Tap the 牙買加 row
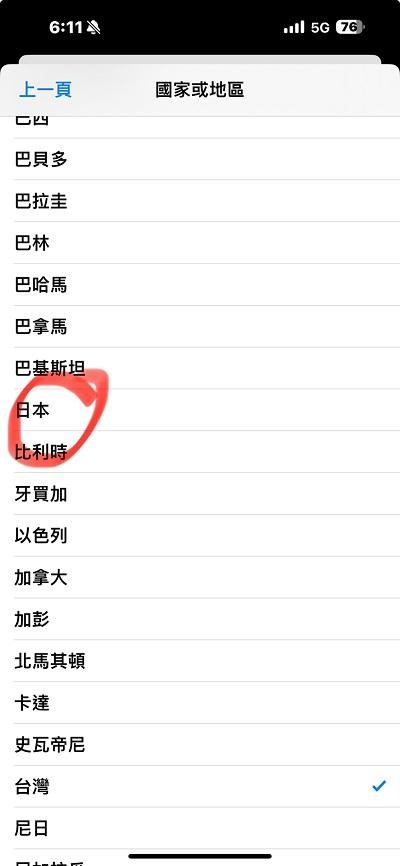 (200, 494)
